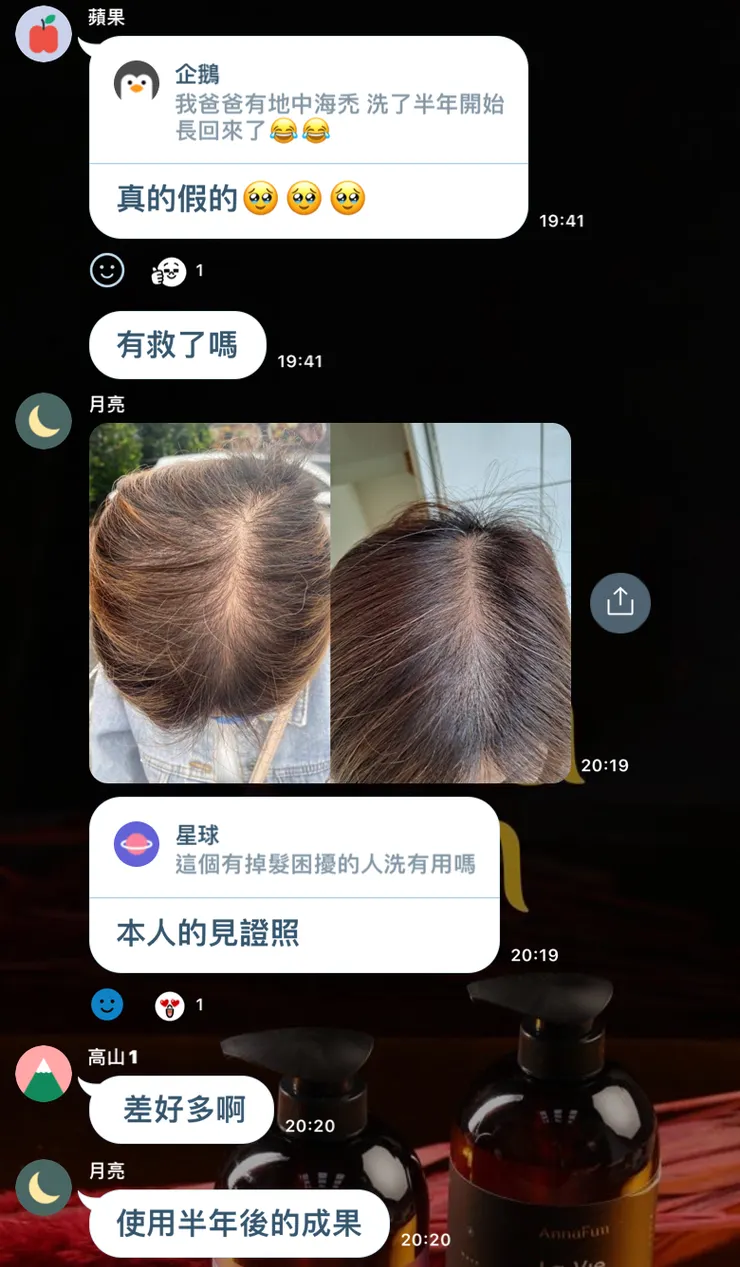Share the before-and-after hair photo

click(x=620, y=602)
